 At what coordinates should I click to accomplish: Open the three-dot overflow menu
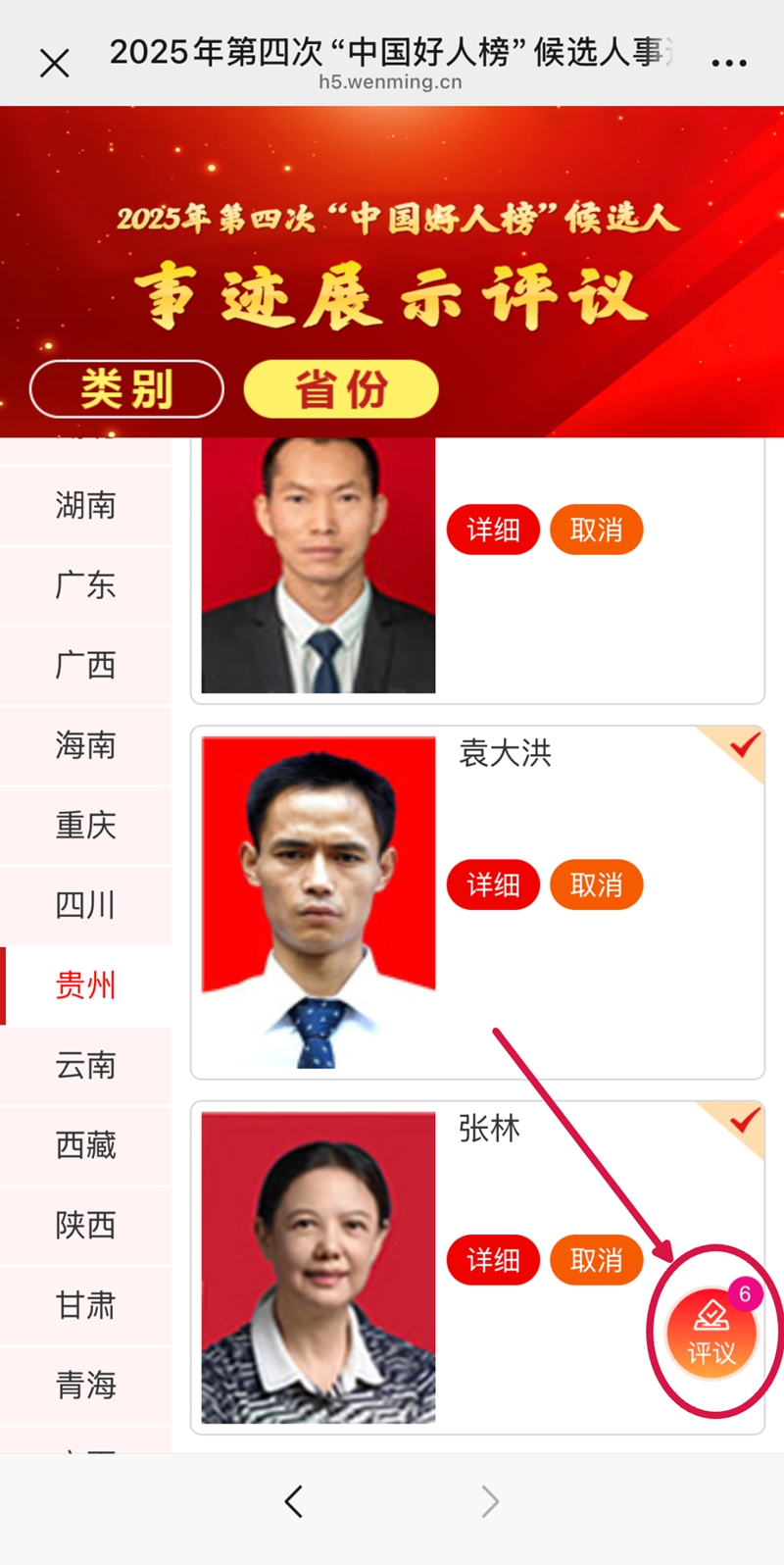tap(729, 64)
